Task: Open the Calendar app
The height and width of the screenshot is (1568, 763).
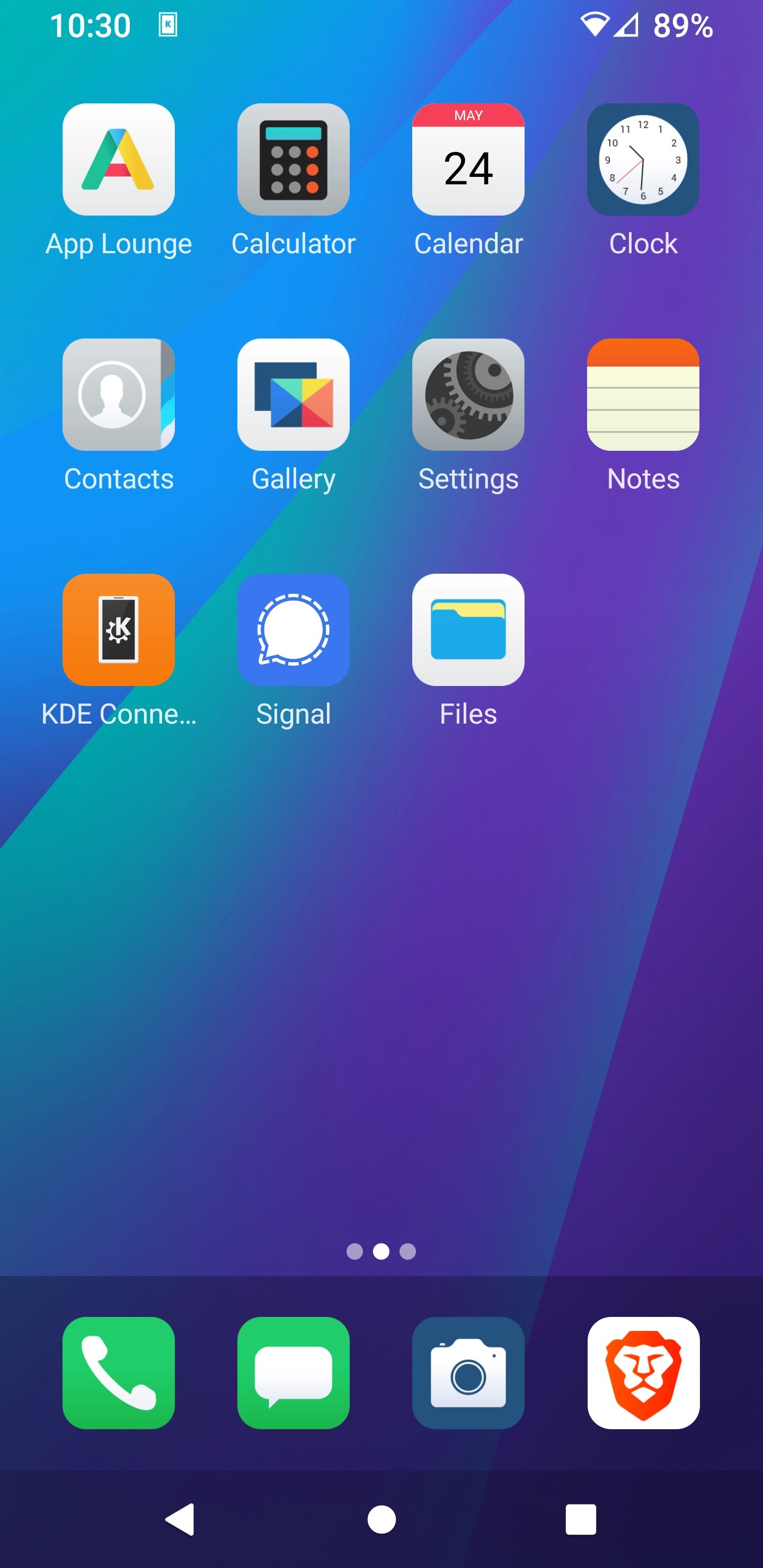Action: click(468, 159)
